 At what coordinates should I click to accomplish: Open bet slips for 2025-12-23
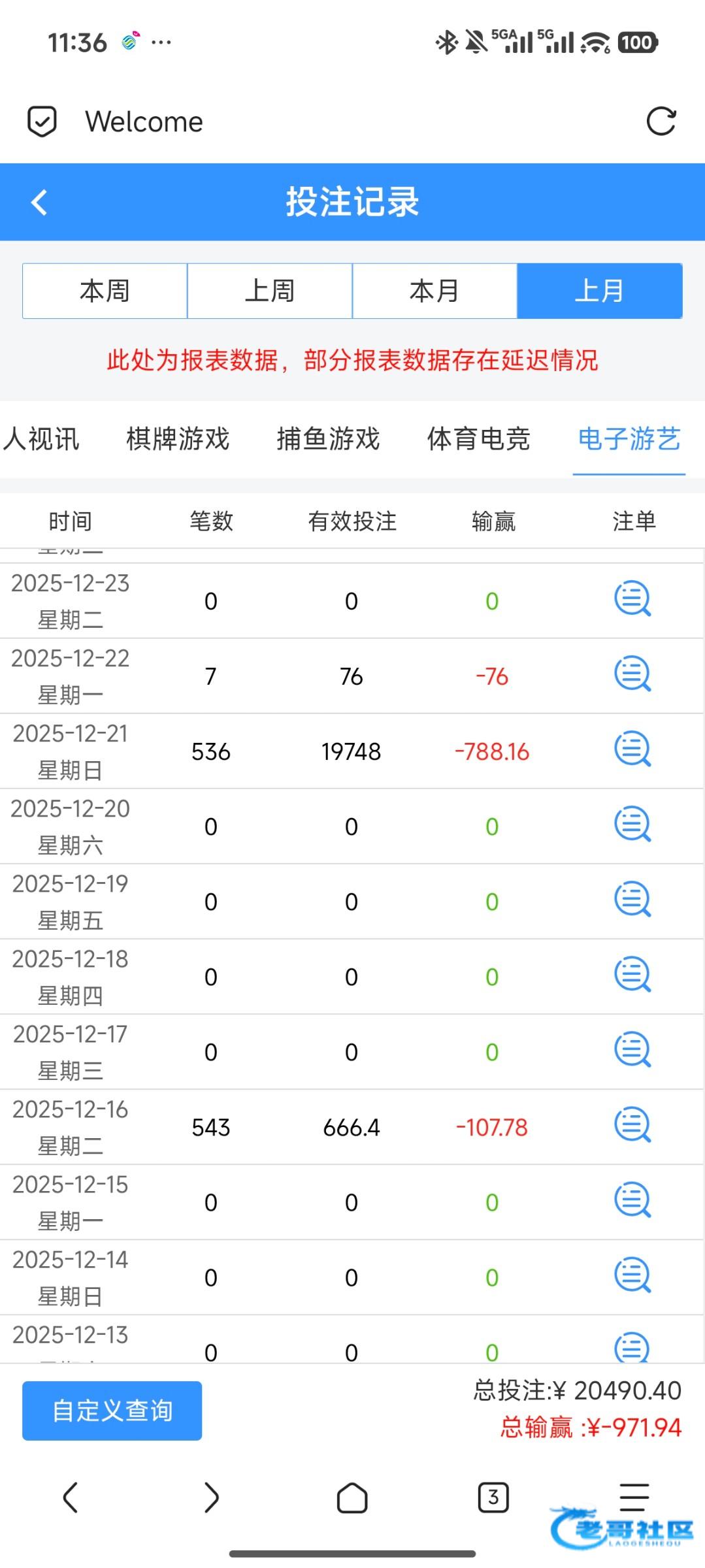point(632,599)
